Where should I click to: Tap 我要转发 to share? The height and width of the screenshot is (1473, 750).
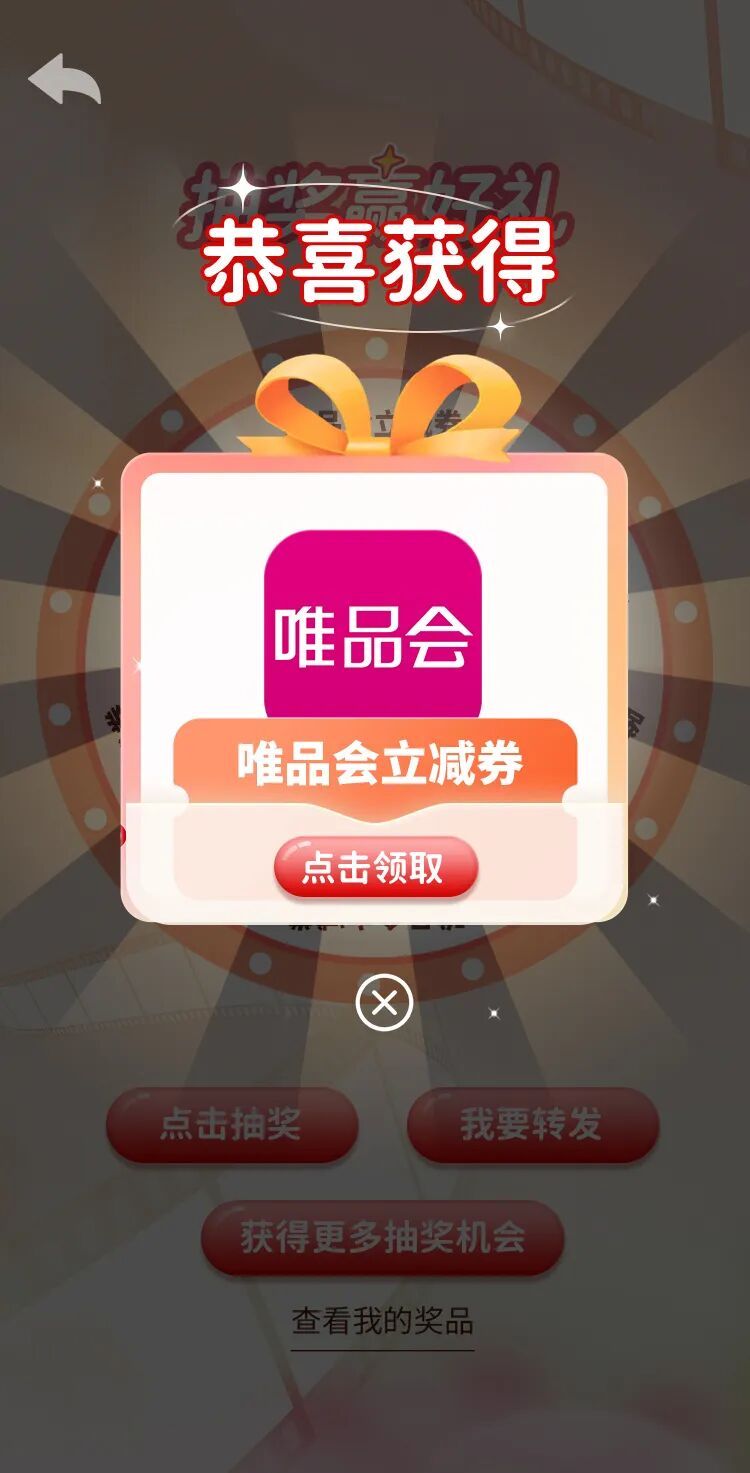[532, 1125]
